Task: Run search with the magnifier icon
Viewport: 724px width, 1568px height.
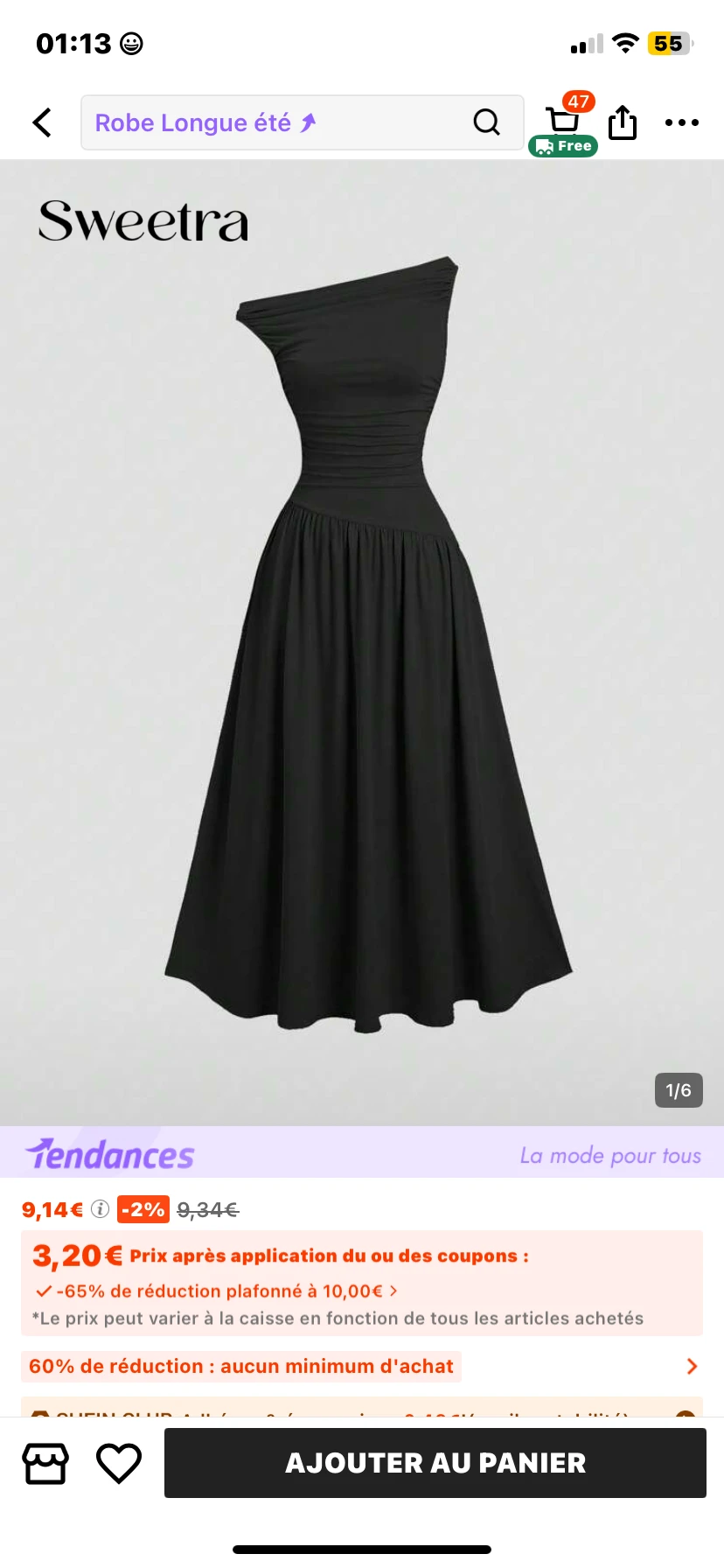Action: (x=487, y=122)
